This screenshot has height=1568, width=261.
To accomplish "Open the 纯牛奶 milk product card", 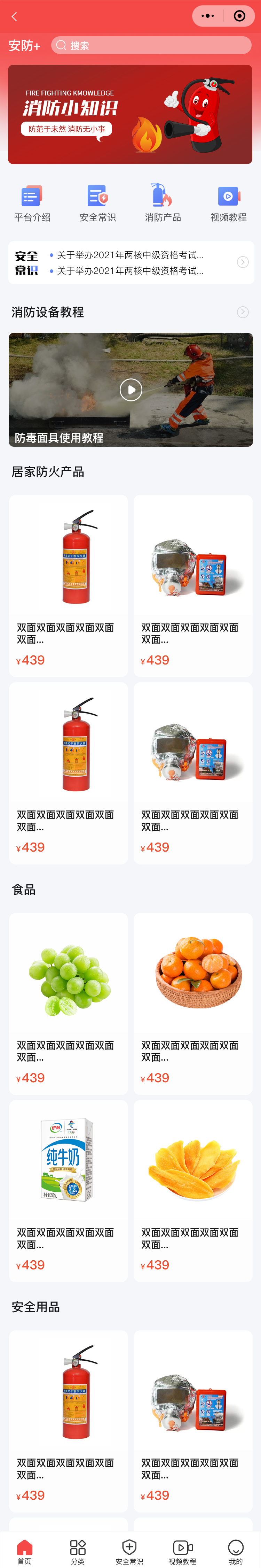I will 68,1190.
